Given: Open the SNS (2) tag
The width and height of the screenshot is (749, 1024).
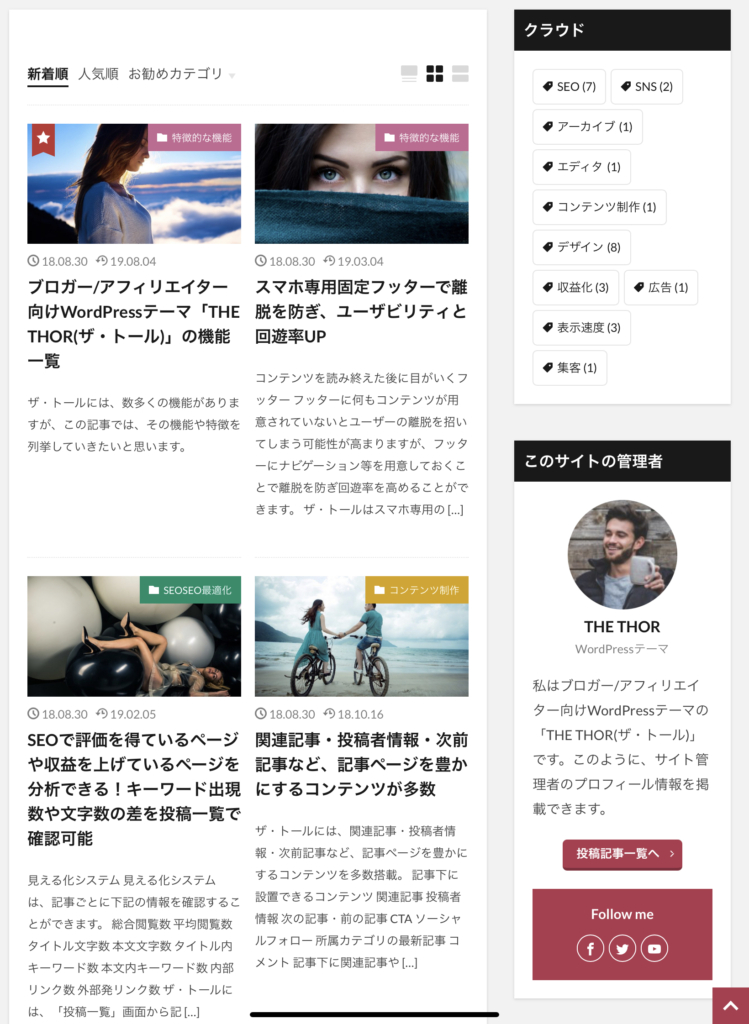Looking at the screenshot, I should point(646,87).
